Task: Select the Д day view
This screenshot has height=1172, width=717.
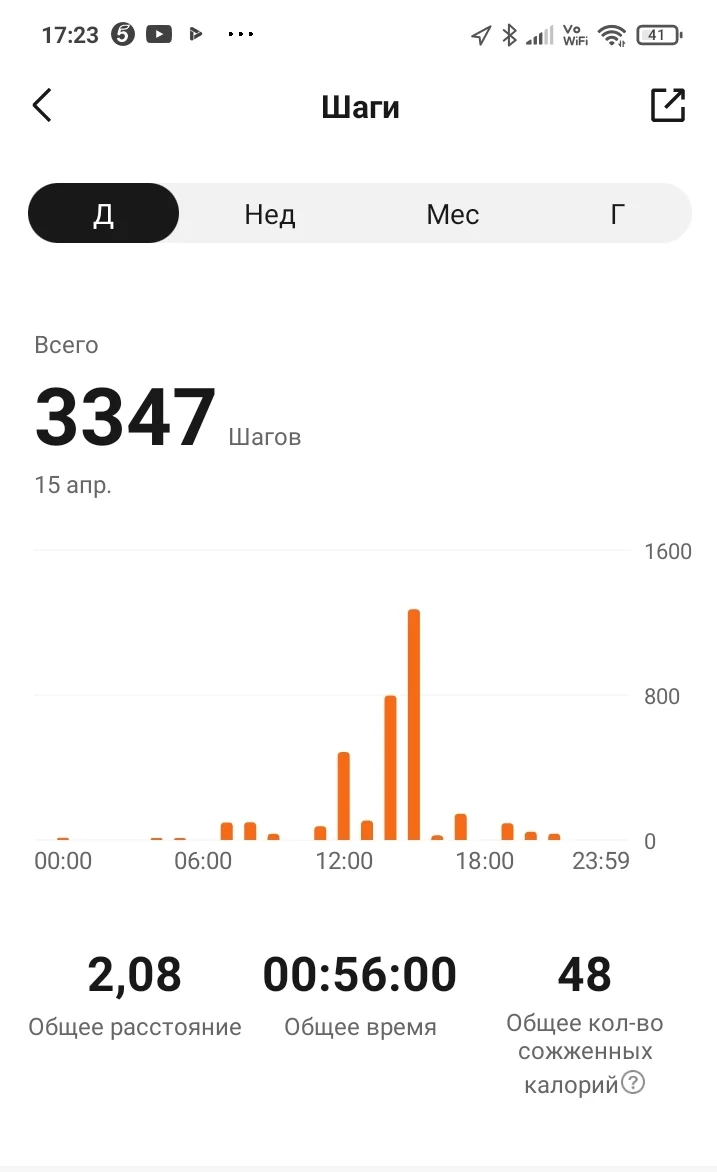Action: coord(103,214)
